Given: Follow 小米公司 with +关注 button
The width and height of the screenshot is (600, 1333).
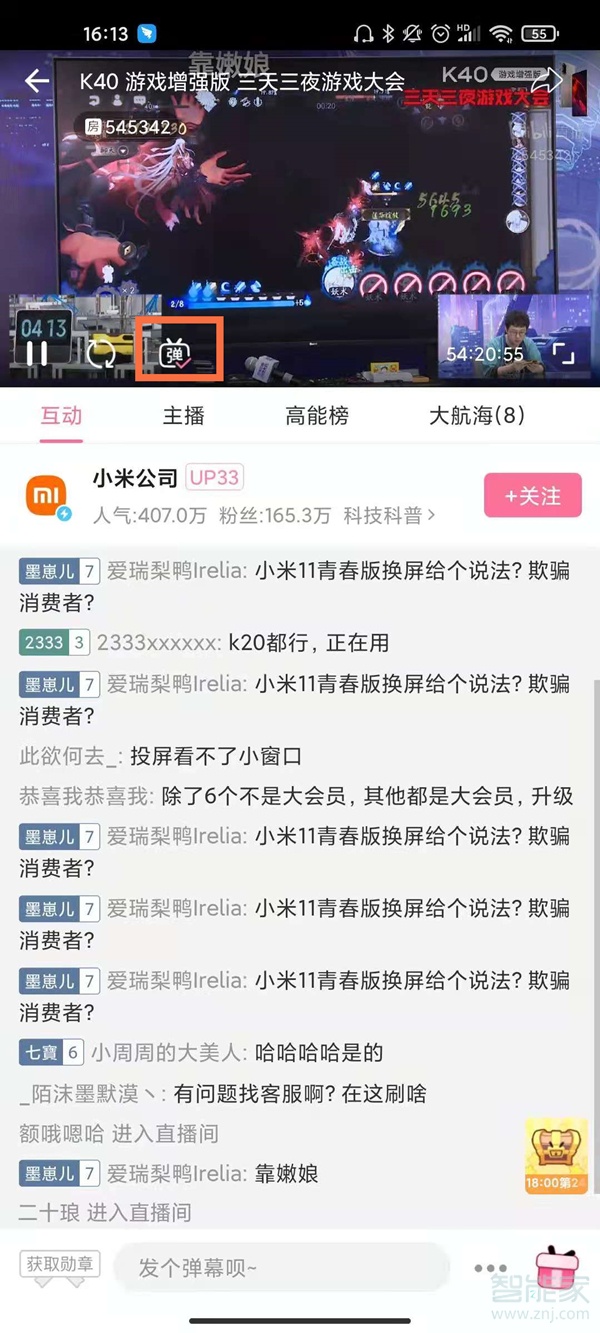Looking at the screenshot, I should [x=532, y=495].
